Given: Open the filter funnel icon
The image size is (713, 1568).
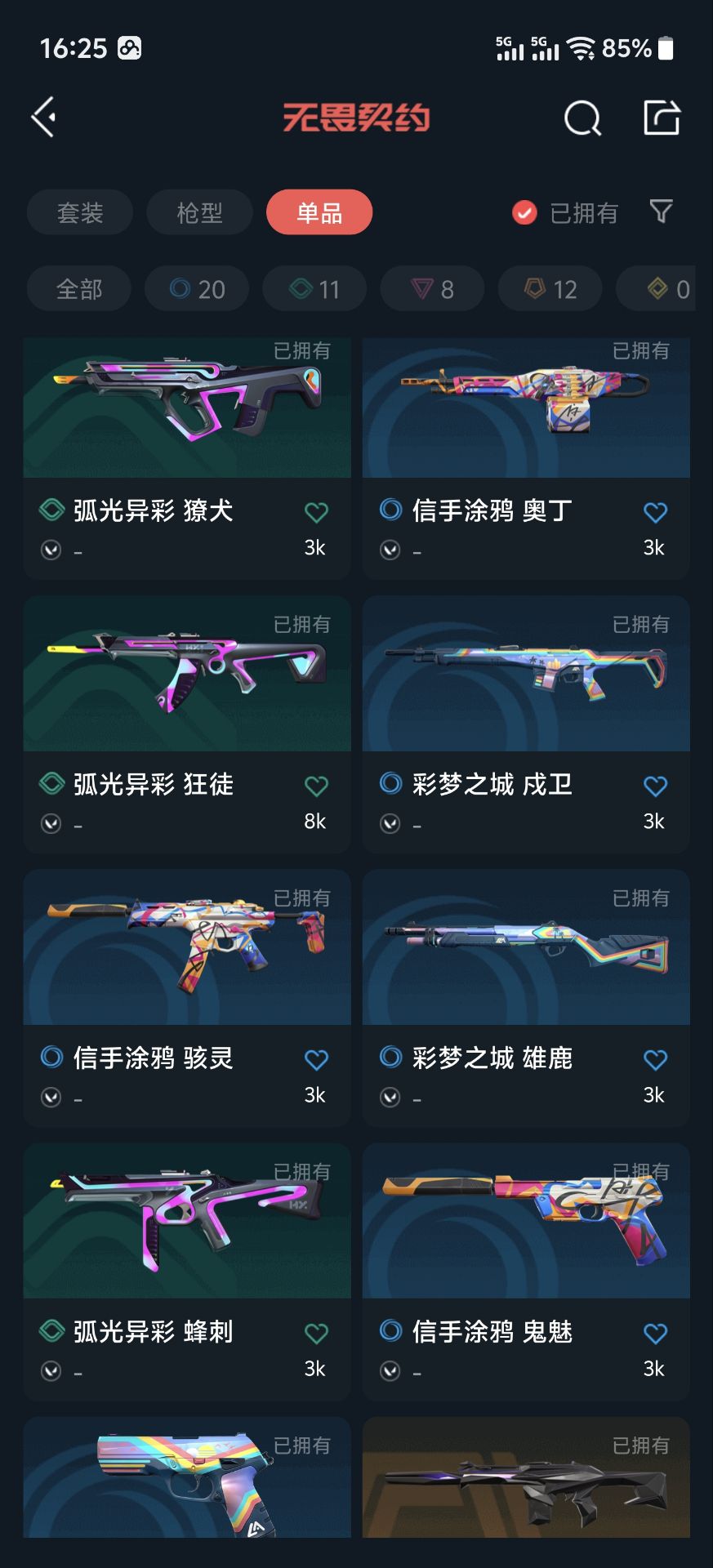Looking at the screenshot, I should click(661, 212).
